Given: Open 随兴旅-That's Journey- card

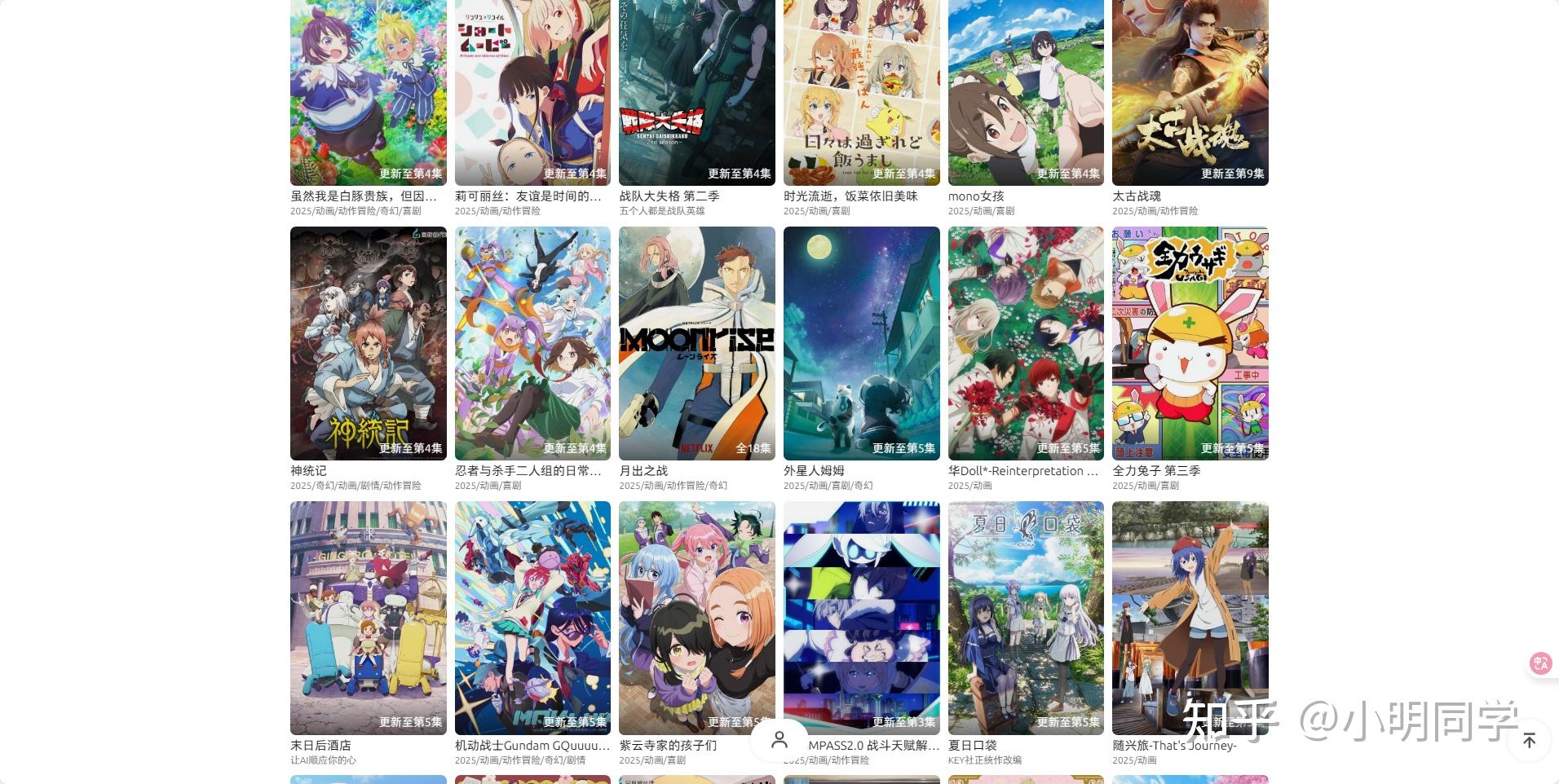Looking at the screenshot, I should coord(1190,618).
